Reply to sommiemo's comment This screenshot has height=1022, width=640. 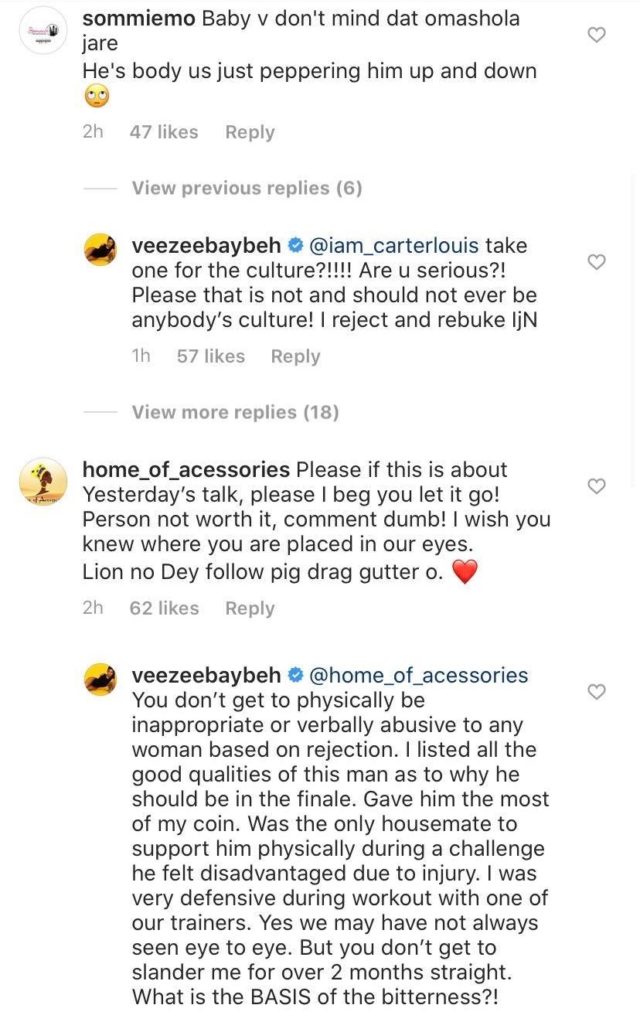tap(249, 132)
